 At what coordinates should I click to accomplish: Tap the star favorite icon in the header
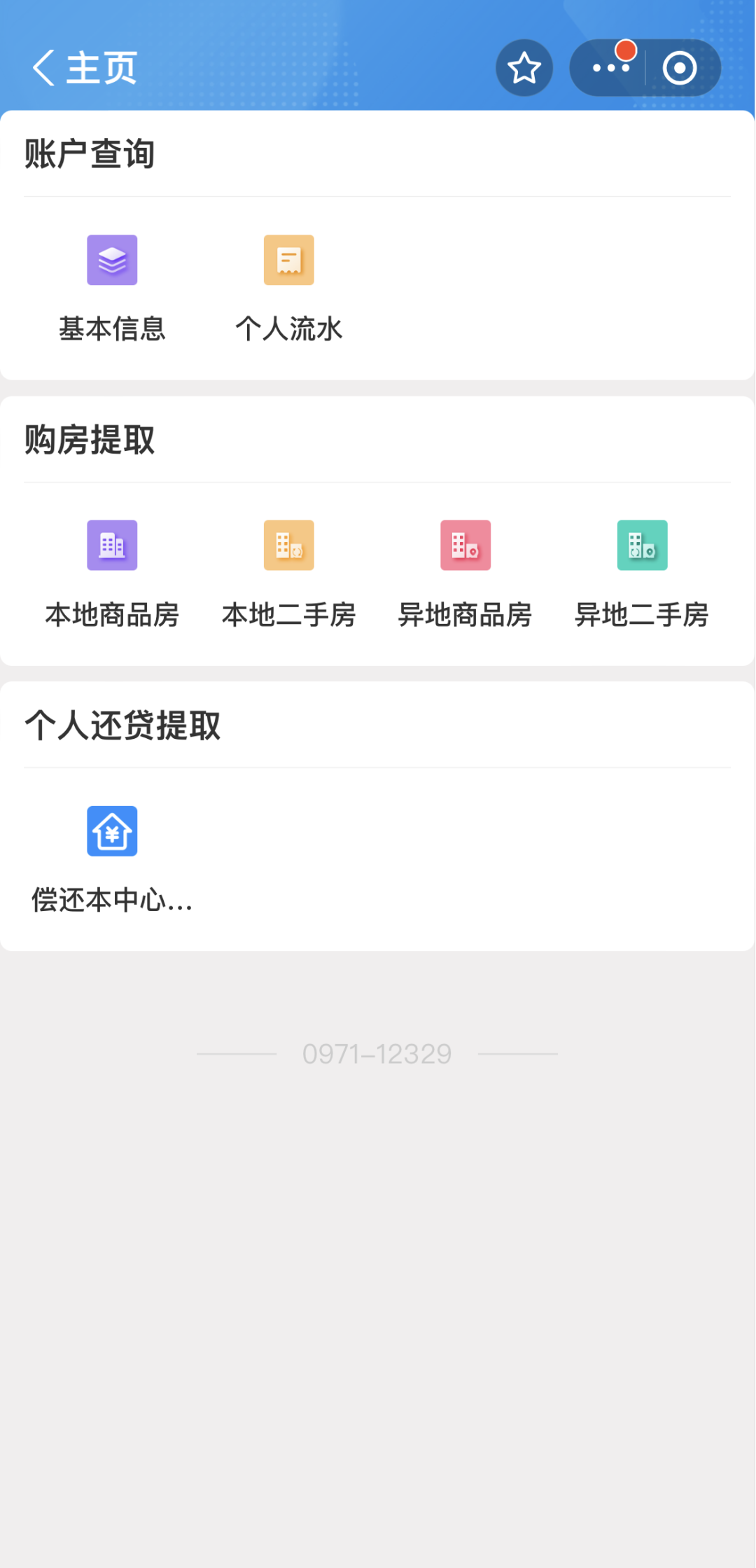point(524,68)
